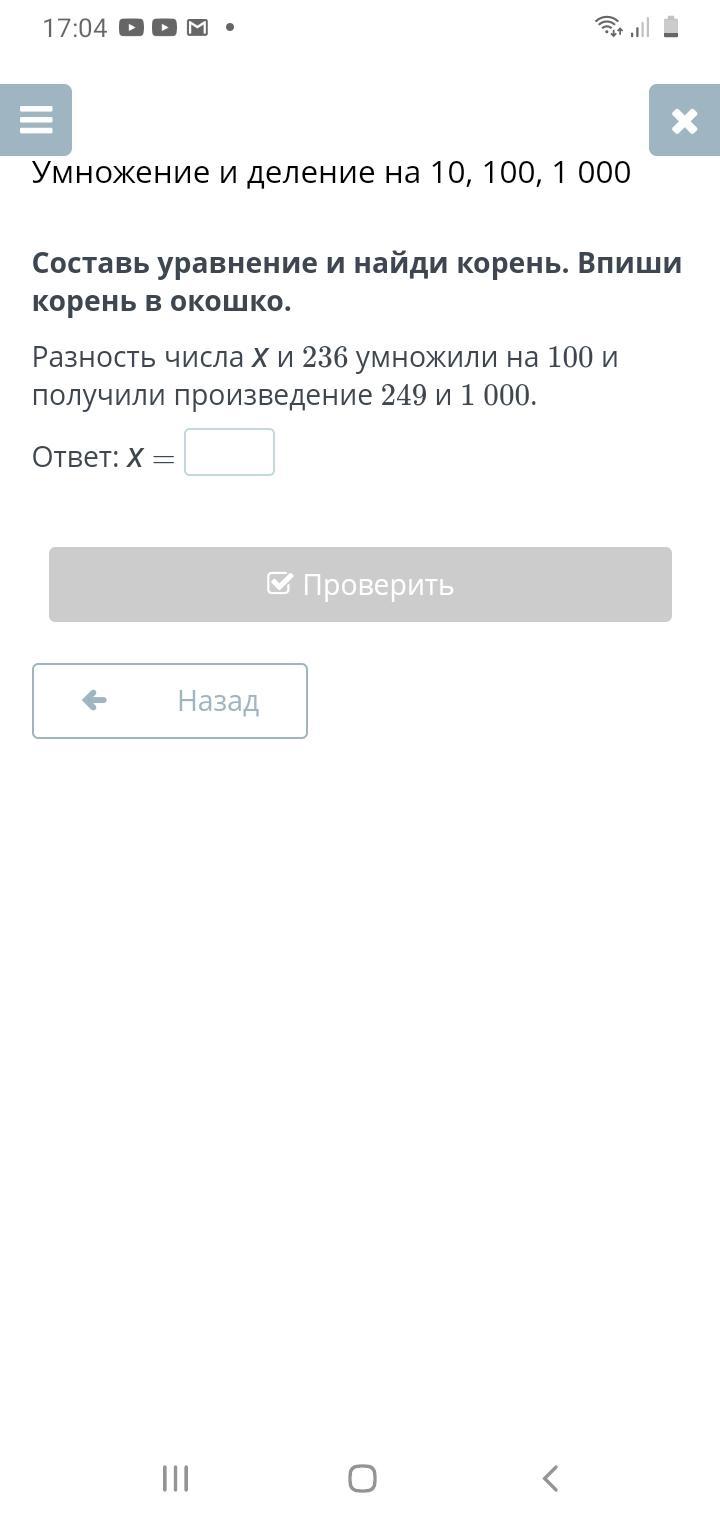Close the exercise with the X button
This screenshot has width=720, height=1520.
coord(684,120)
